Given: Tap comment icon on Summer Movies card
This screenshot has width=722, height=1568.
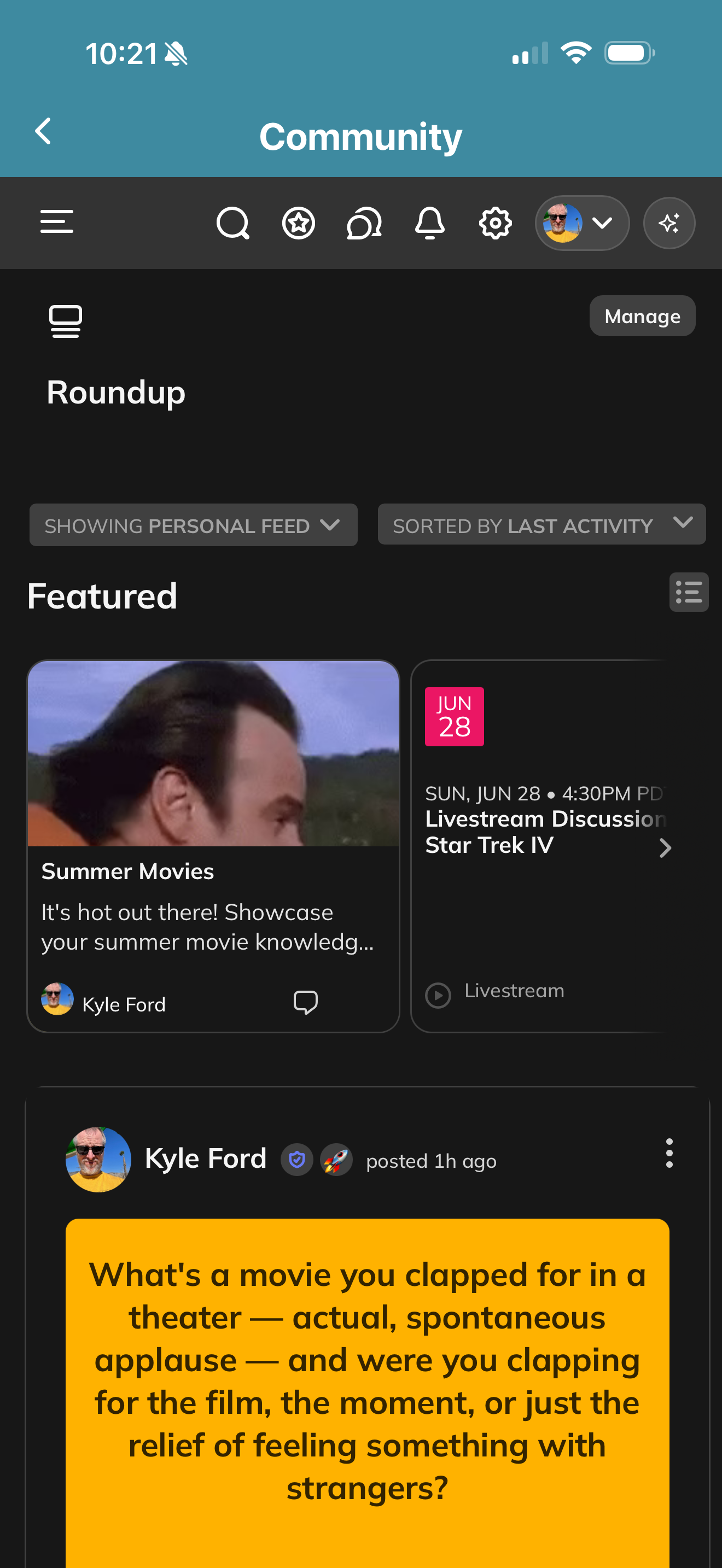Looking at the screenshot, I should coord(306,1002).
